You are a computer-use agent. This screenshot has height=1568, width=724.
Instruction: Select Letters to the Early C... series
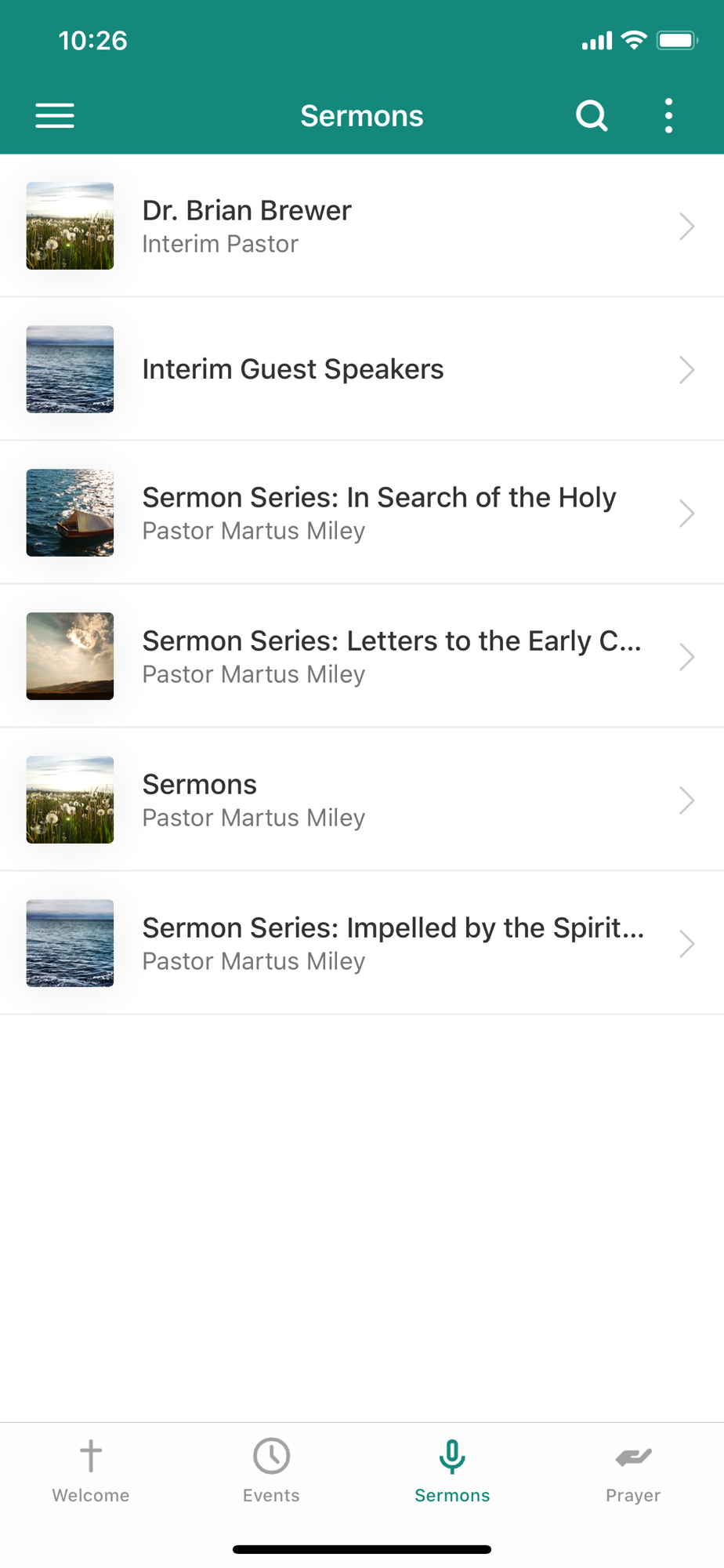coord(360,656)
